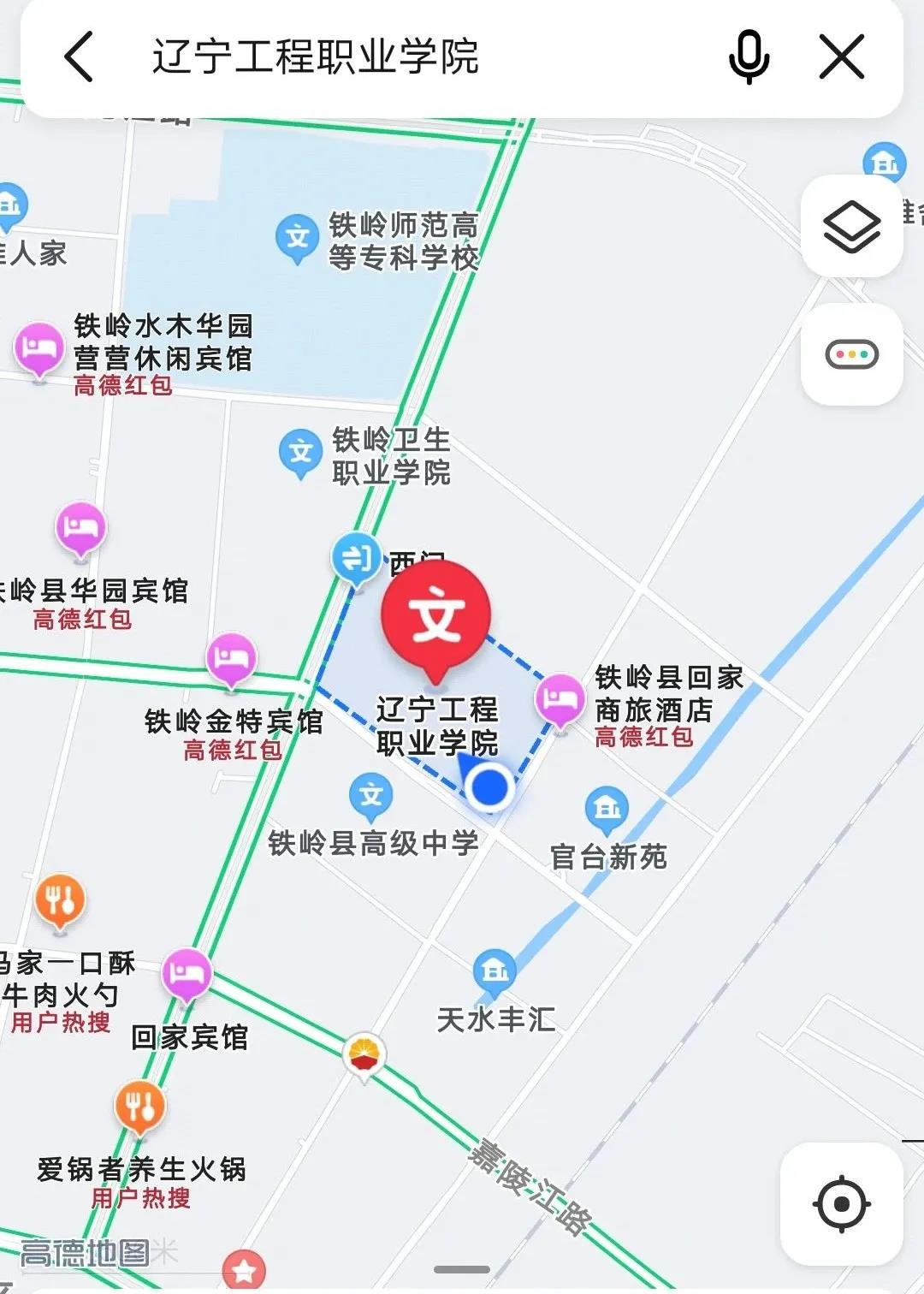924x1294 pixels.
Task: Clear the search with the X icon
Action: click(842, 57)
